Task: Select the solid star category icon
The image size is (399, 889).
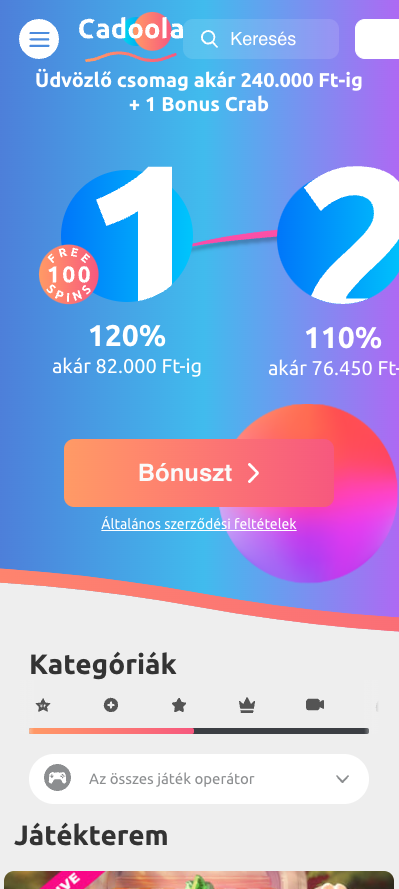Action: (179, 705)
